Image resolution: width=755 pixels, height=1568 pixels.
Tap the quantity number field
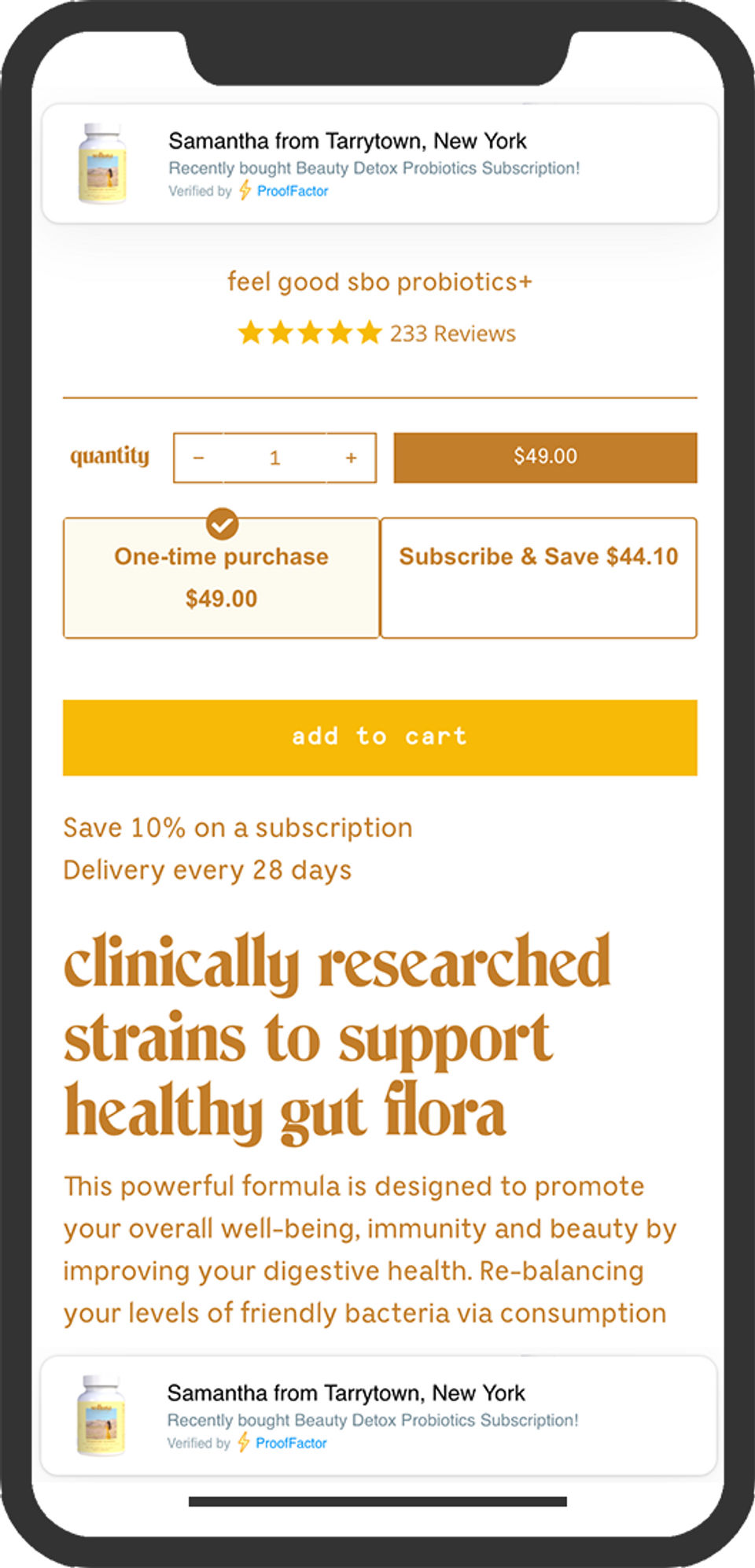pyautogui.click(x=274, y=458)
